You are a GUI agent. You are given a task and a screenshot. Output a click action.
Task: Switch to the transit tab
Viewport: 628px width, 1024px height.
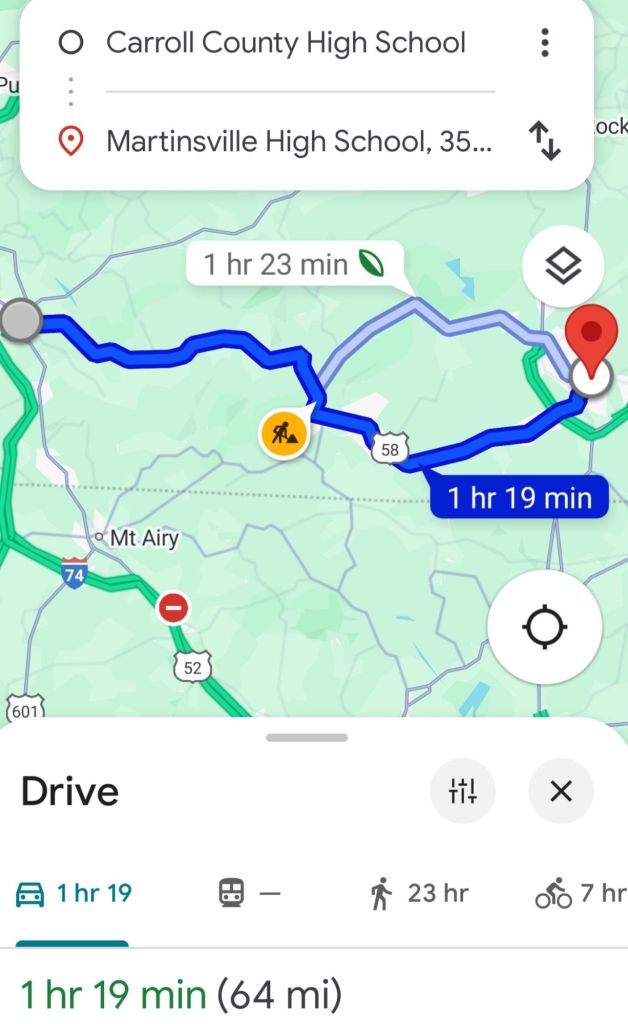click(249, 893)
